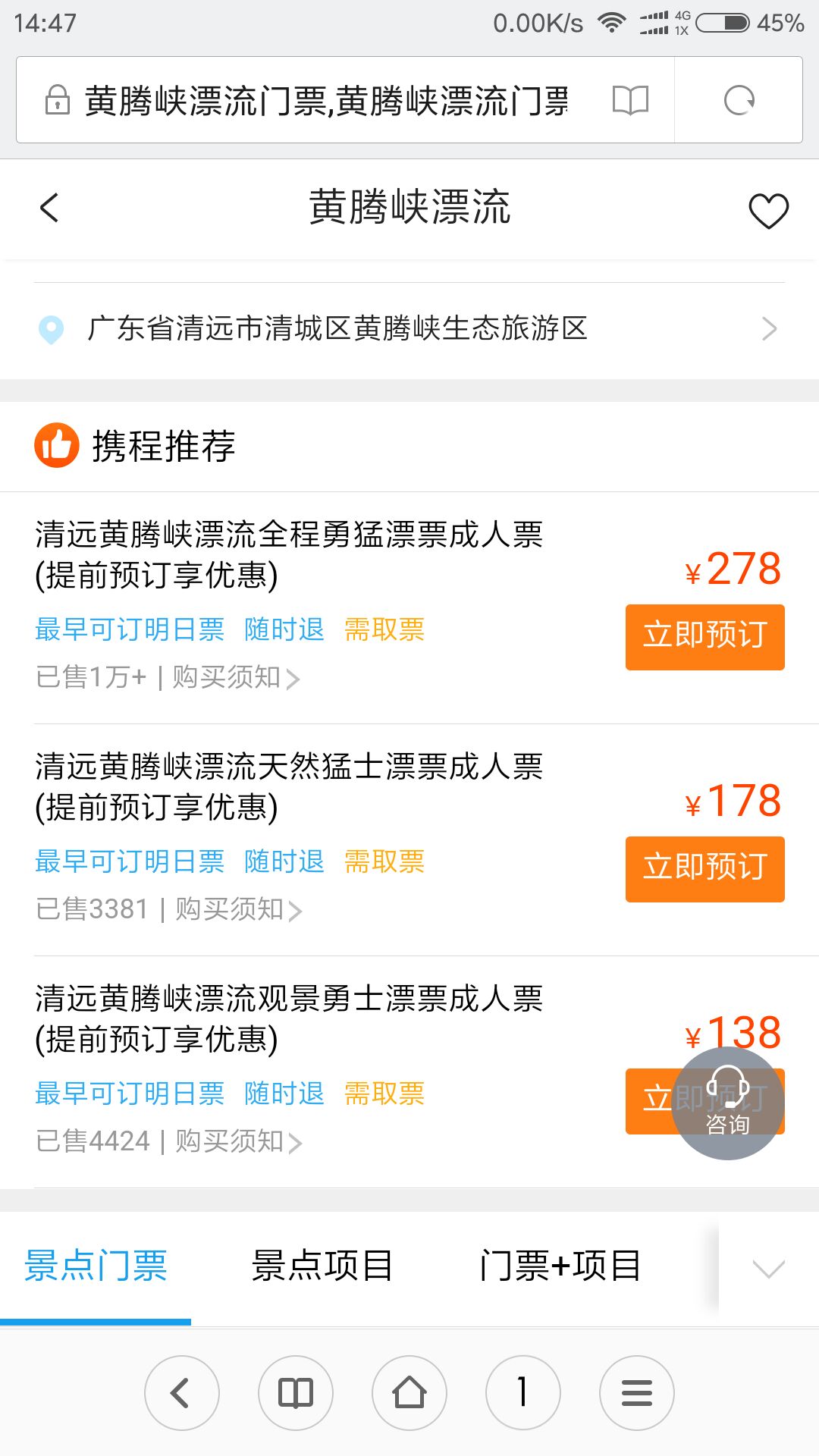View 购买须知 for the 天然猛士漂 ticket

click(239, 909)
